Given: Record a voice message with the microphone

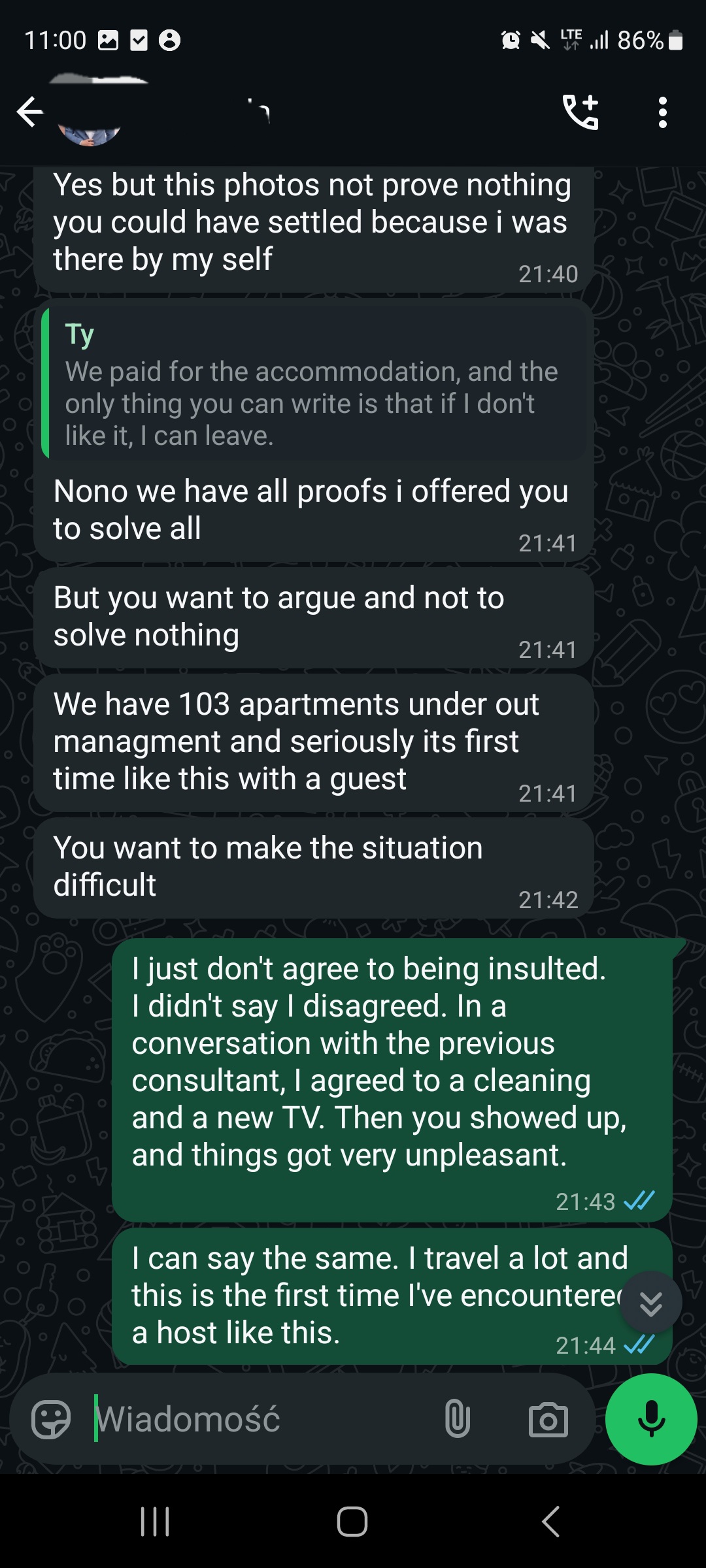Looking at the screenshot, I should coord(651,1419).
